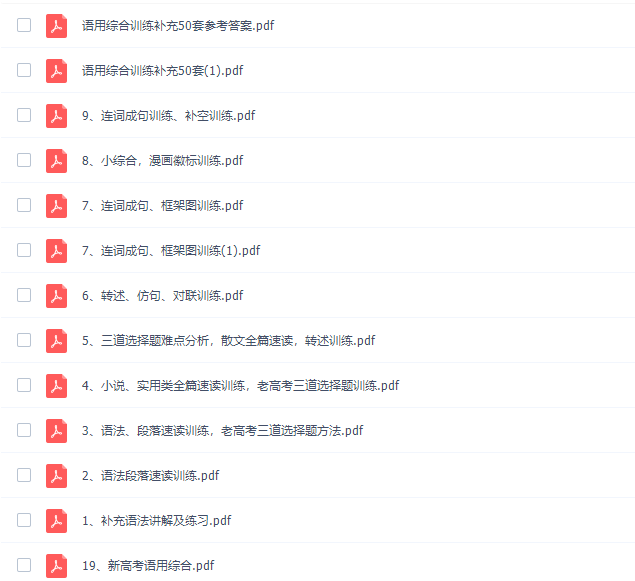The image size is (635, 581).
Task: Check the box for 7、连词成句、框架图训练(1).pdf
Action: pyautogui.click(x=24, y=250)
